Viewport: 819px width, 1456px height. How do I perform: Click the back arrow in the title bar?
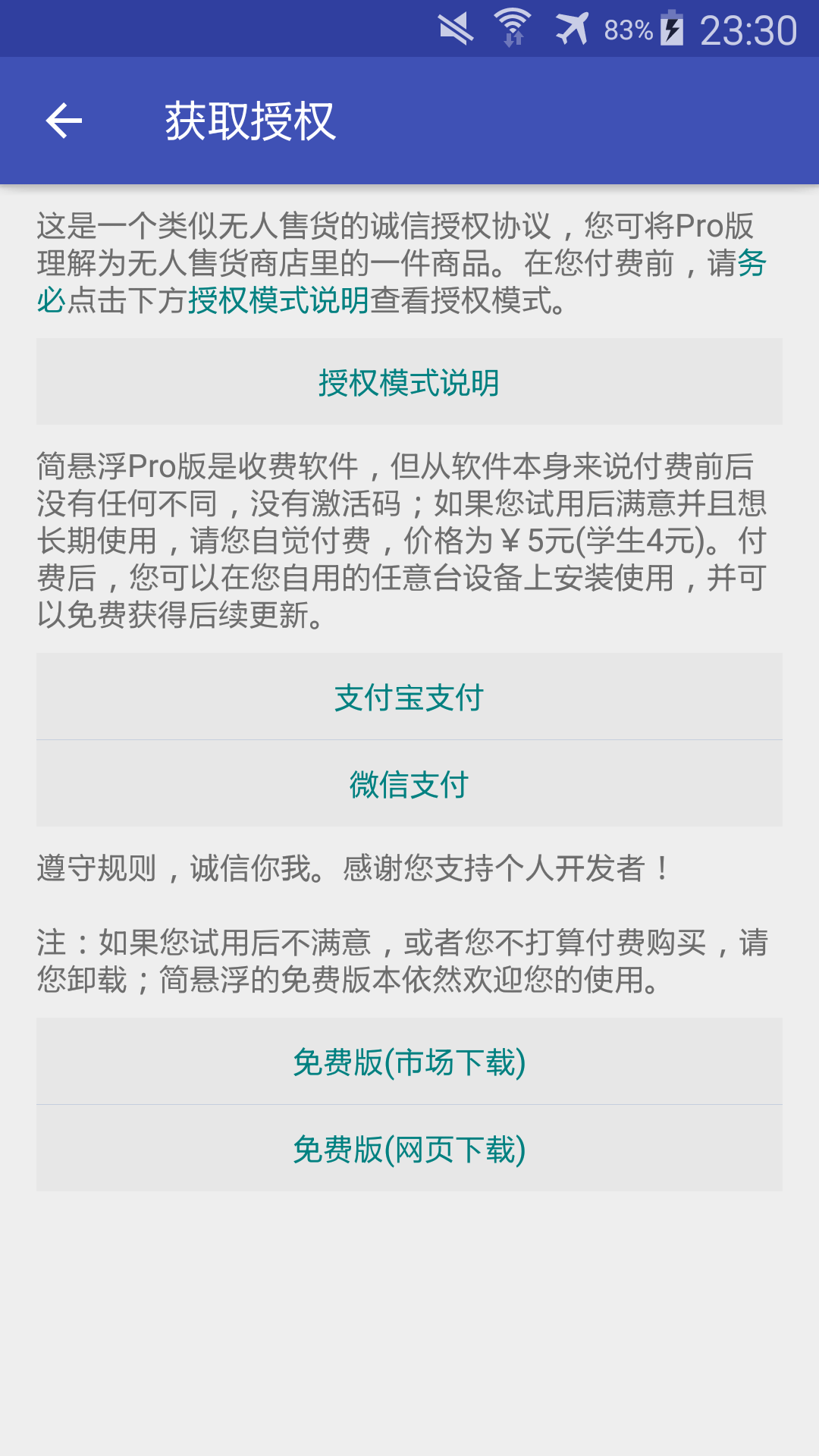point(64,120)
